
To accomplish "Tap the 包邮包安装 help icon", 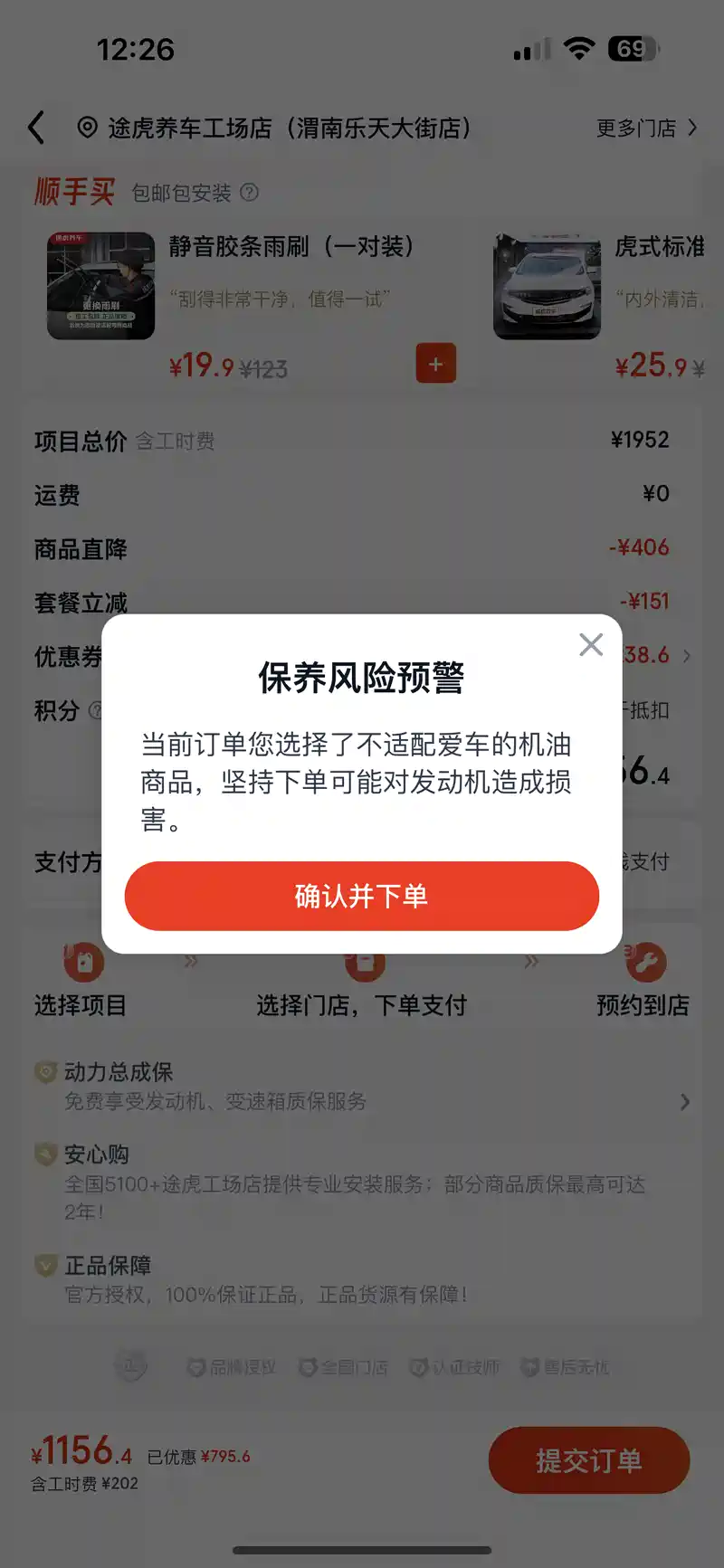I will click(250, 193).
